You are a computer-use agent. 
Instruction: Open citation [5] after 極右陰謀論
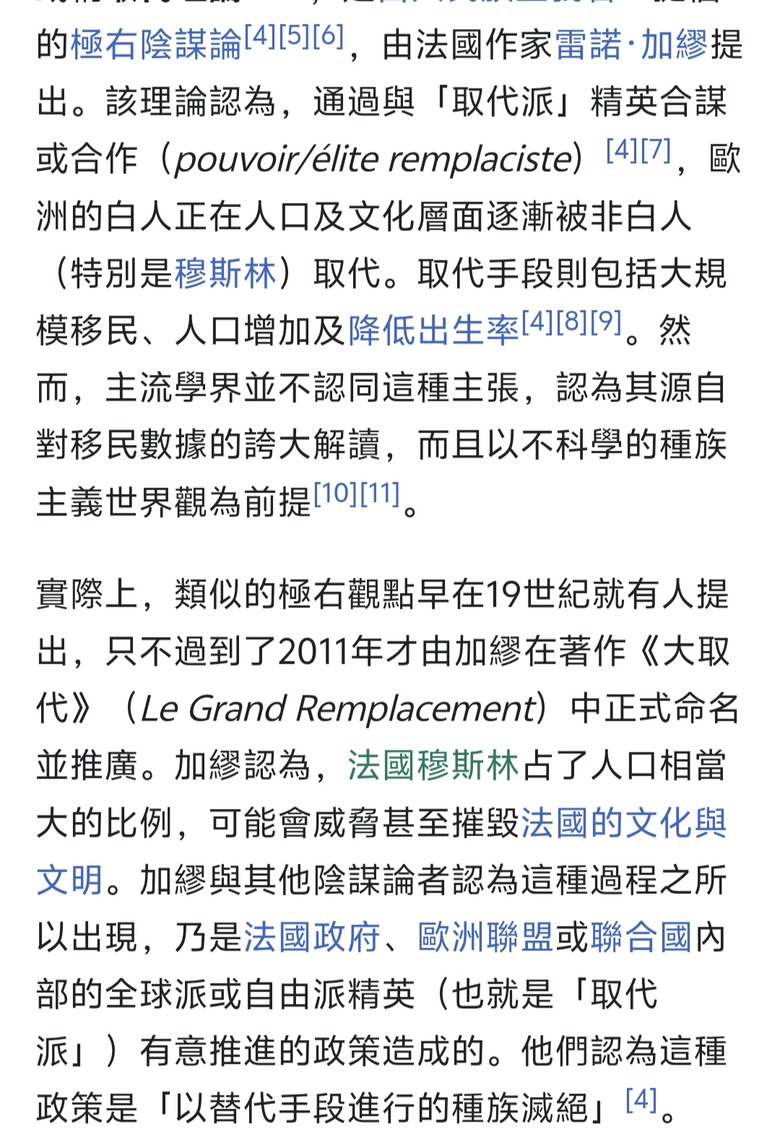pos(293,36)
